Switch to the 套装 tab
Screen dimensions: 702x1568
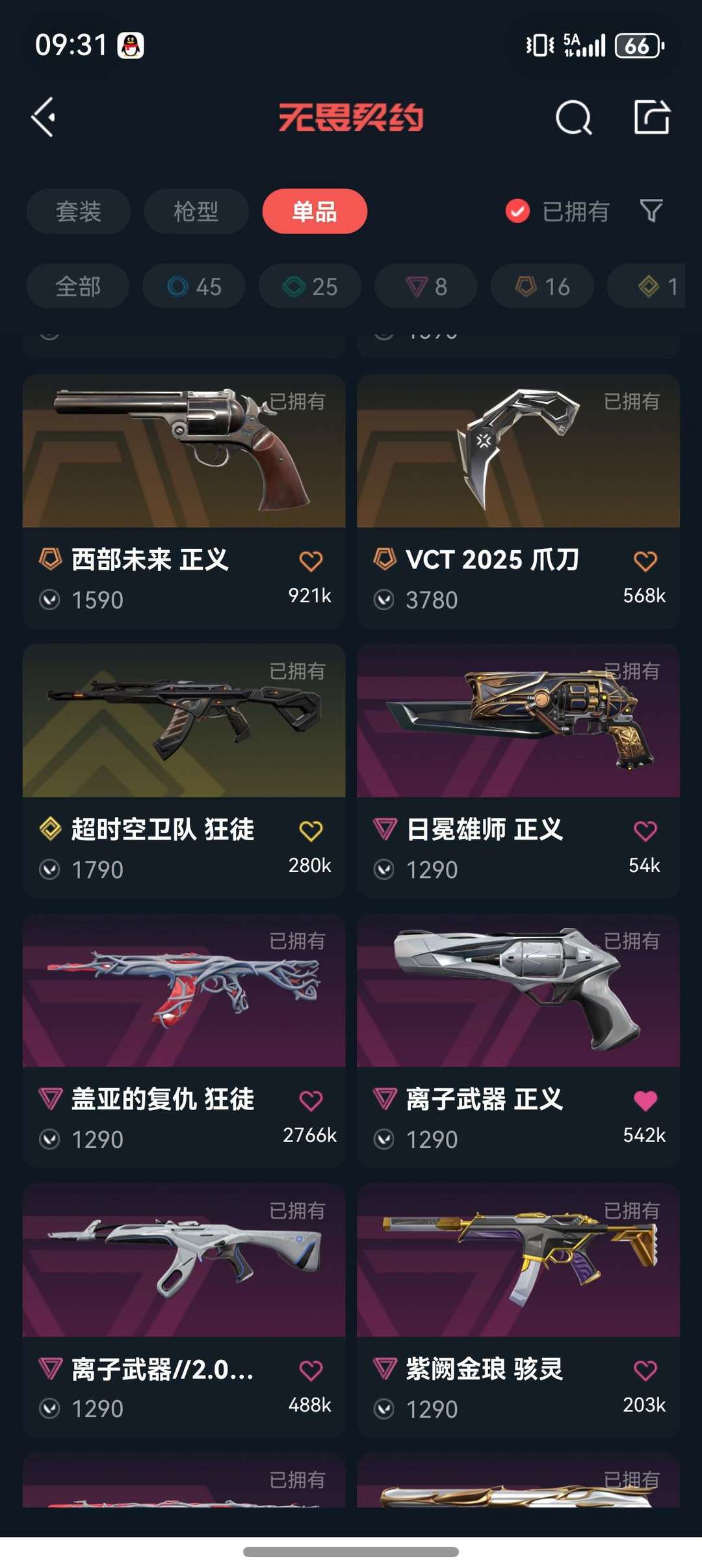78,211
